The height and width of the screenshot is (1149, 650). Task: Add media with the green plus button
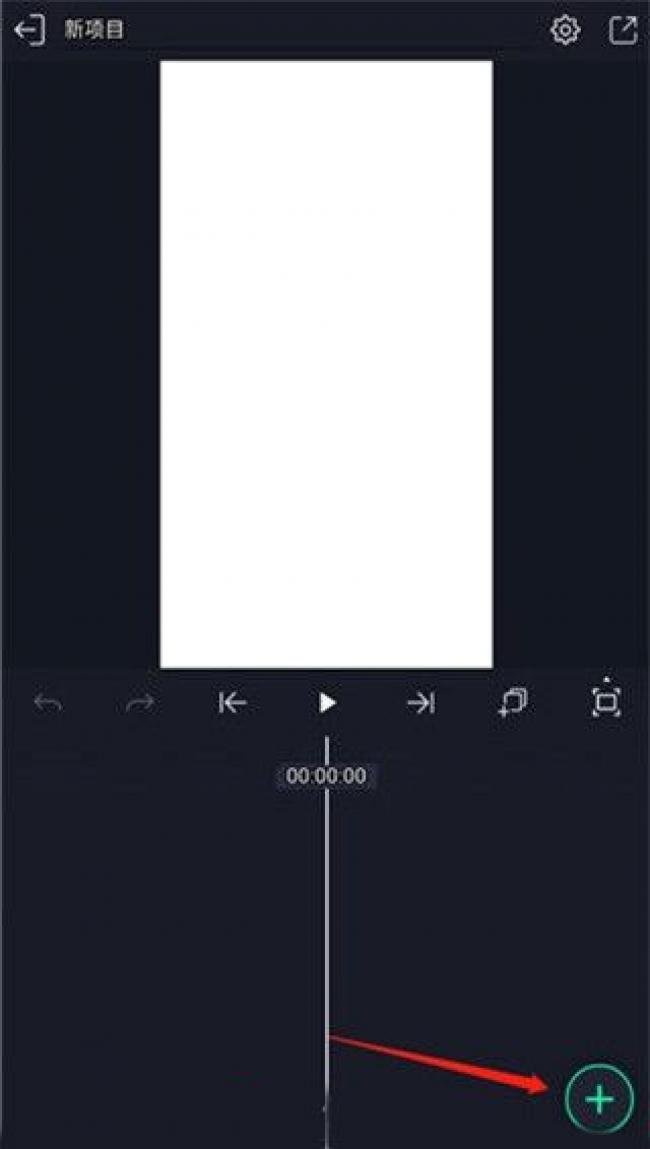(x=599, y=1099)
